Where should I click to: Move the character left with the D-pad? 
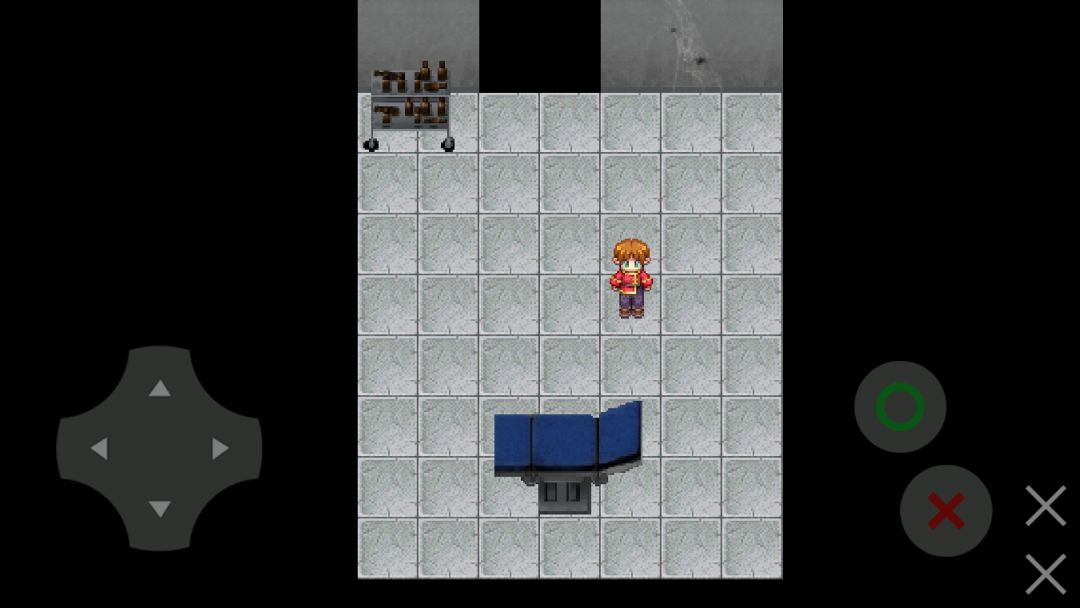(98, 449)
